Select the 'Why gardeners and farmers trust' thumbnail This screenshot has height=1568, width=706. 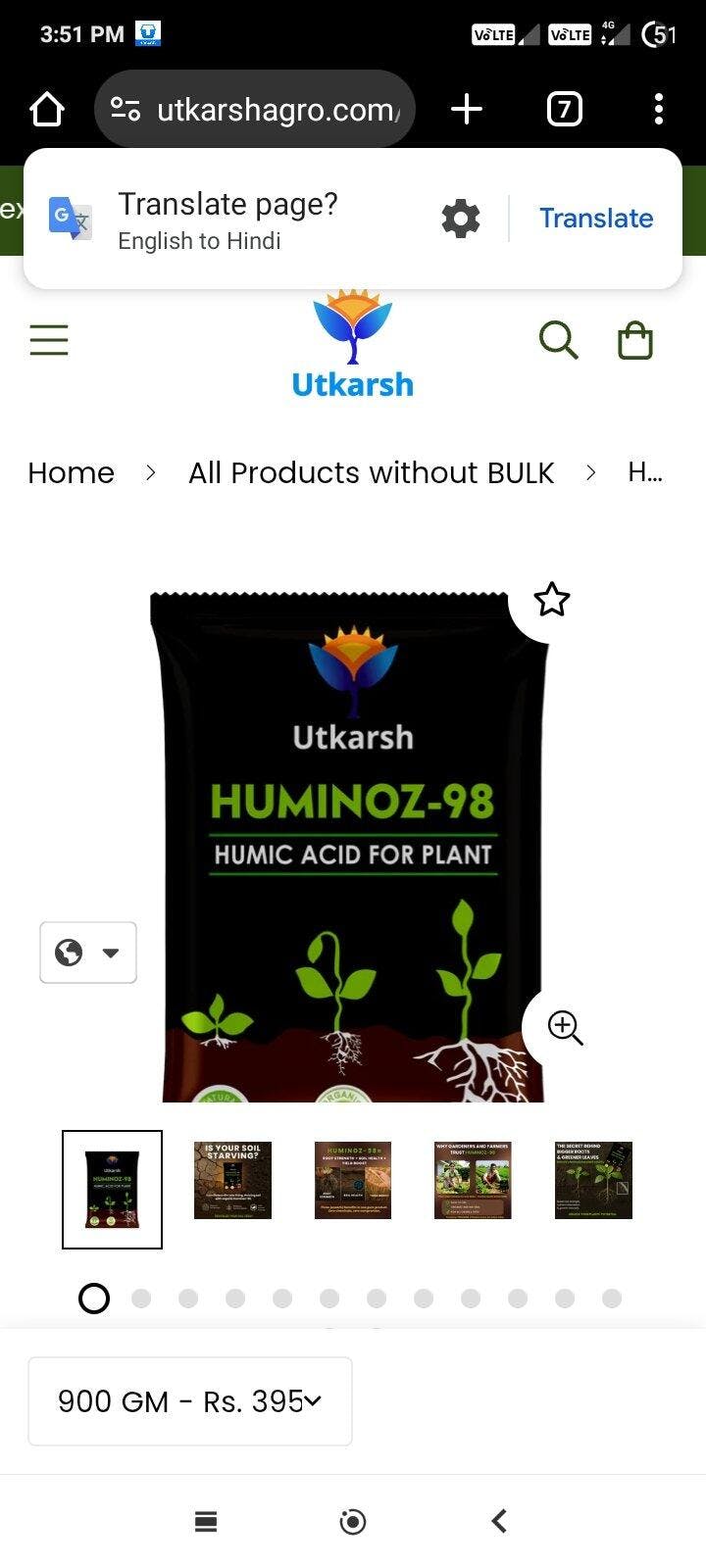coord(473,1180)
